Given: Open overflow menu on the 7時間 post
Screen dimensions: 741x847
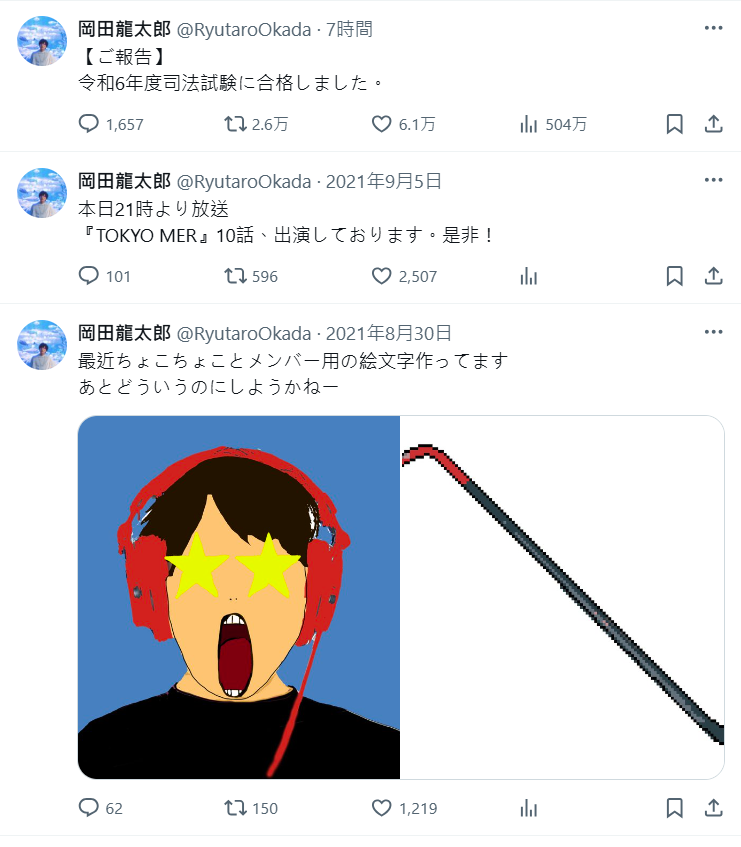Looking at the screenshot, I should (713, 29).
